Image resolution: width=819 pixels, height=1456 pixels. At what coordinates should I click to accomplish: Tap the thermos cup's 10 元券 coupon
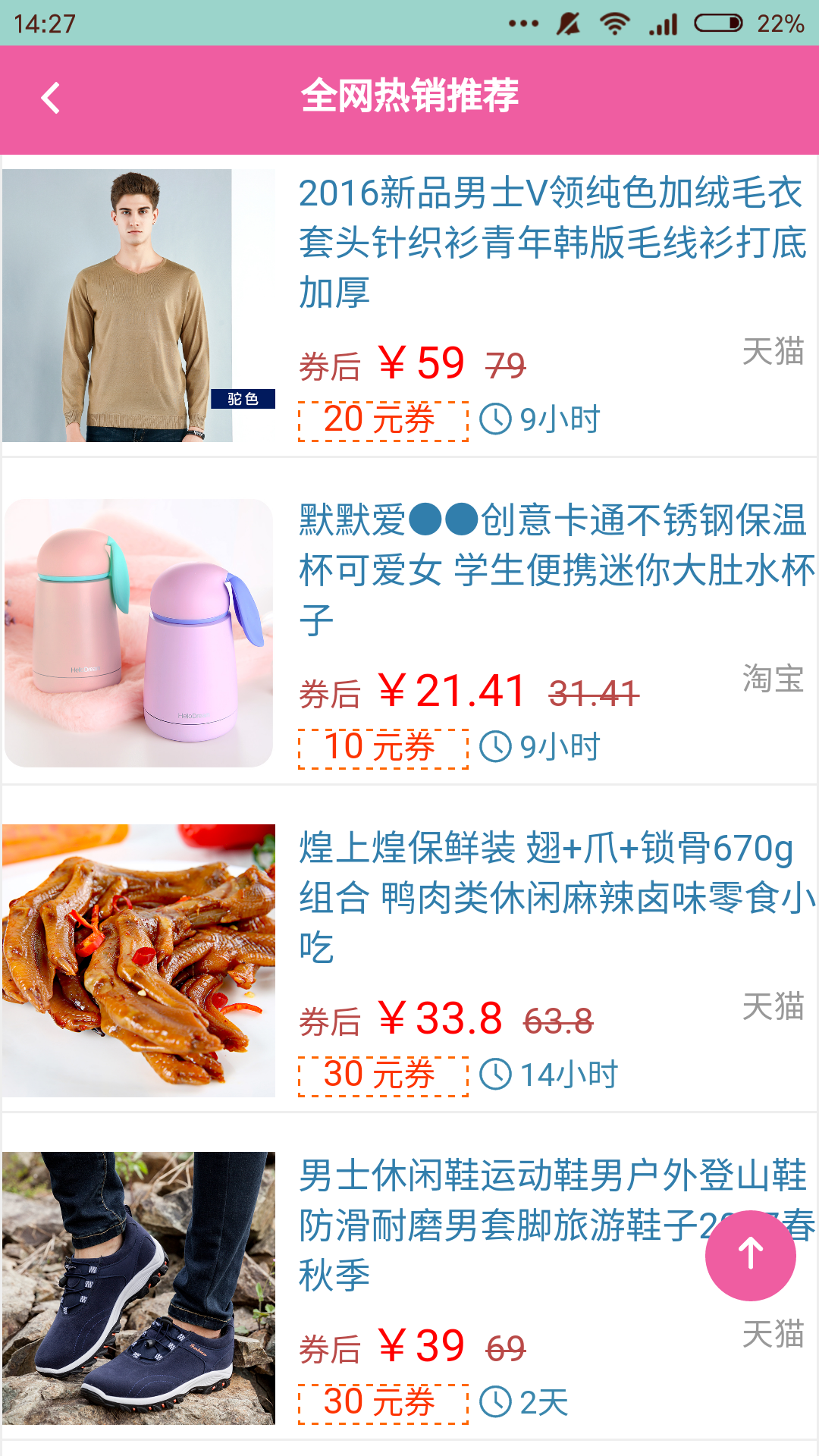pyautogui.click(x=383, y=748)
